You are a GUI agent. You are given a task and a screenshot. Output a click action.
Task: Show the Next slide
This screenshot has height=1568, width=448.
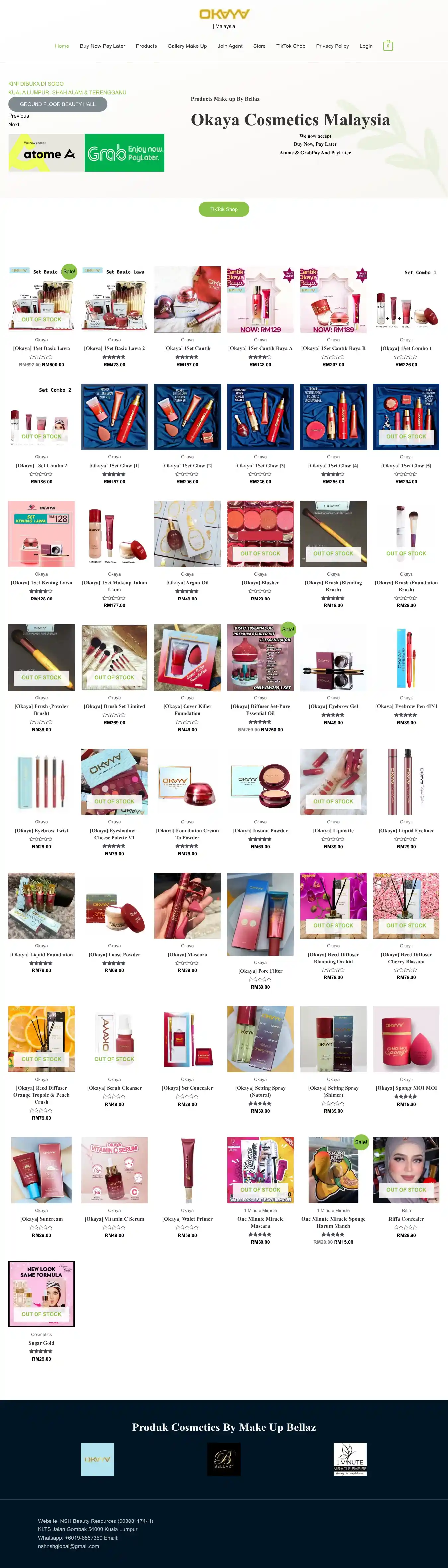click(13, 124)
